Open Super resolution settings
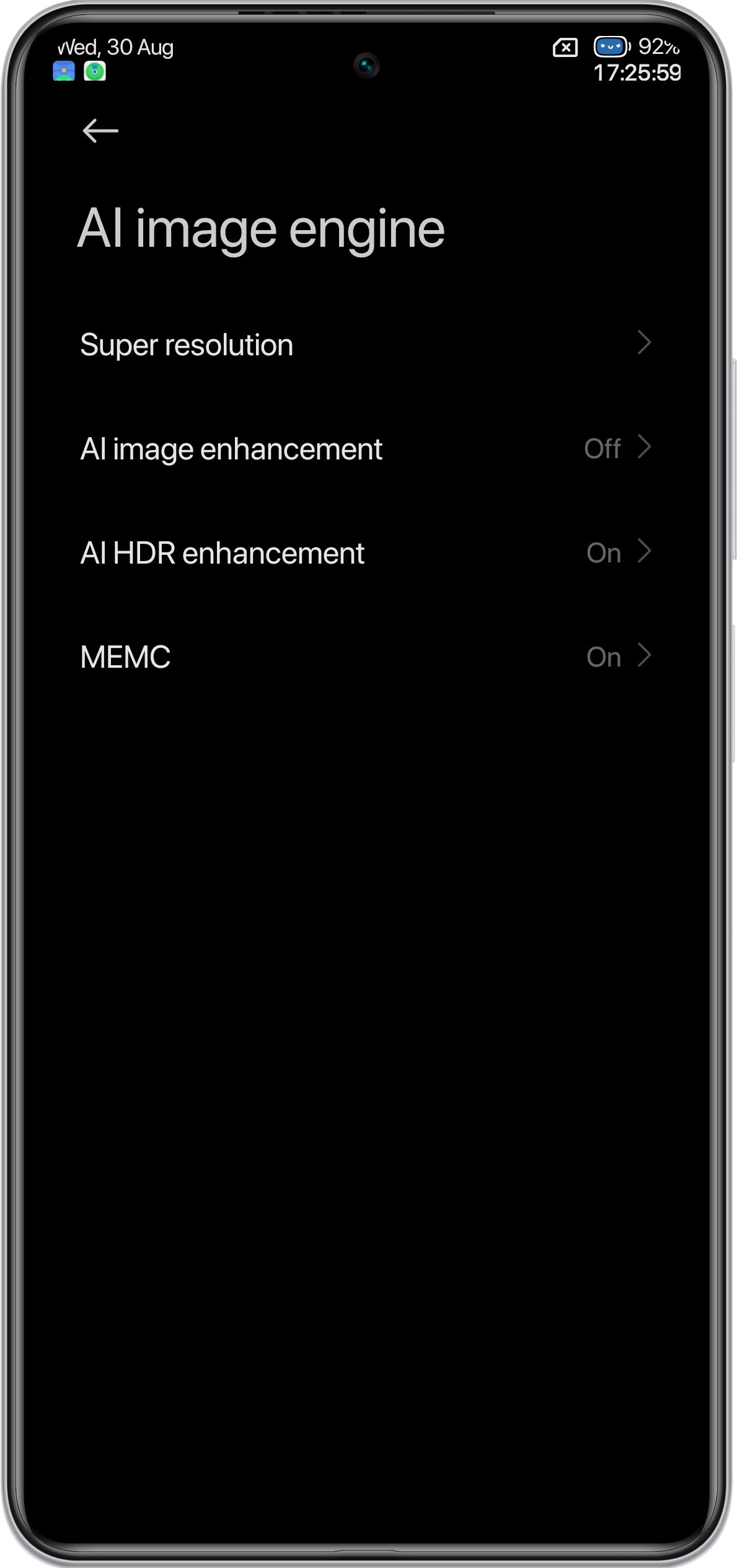 (366, 345)
